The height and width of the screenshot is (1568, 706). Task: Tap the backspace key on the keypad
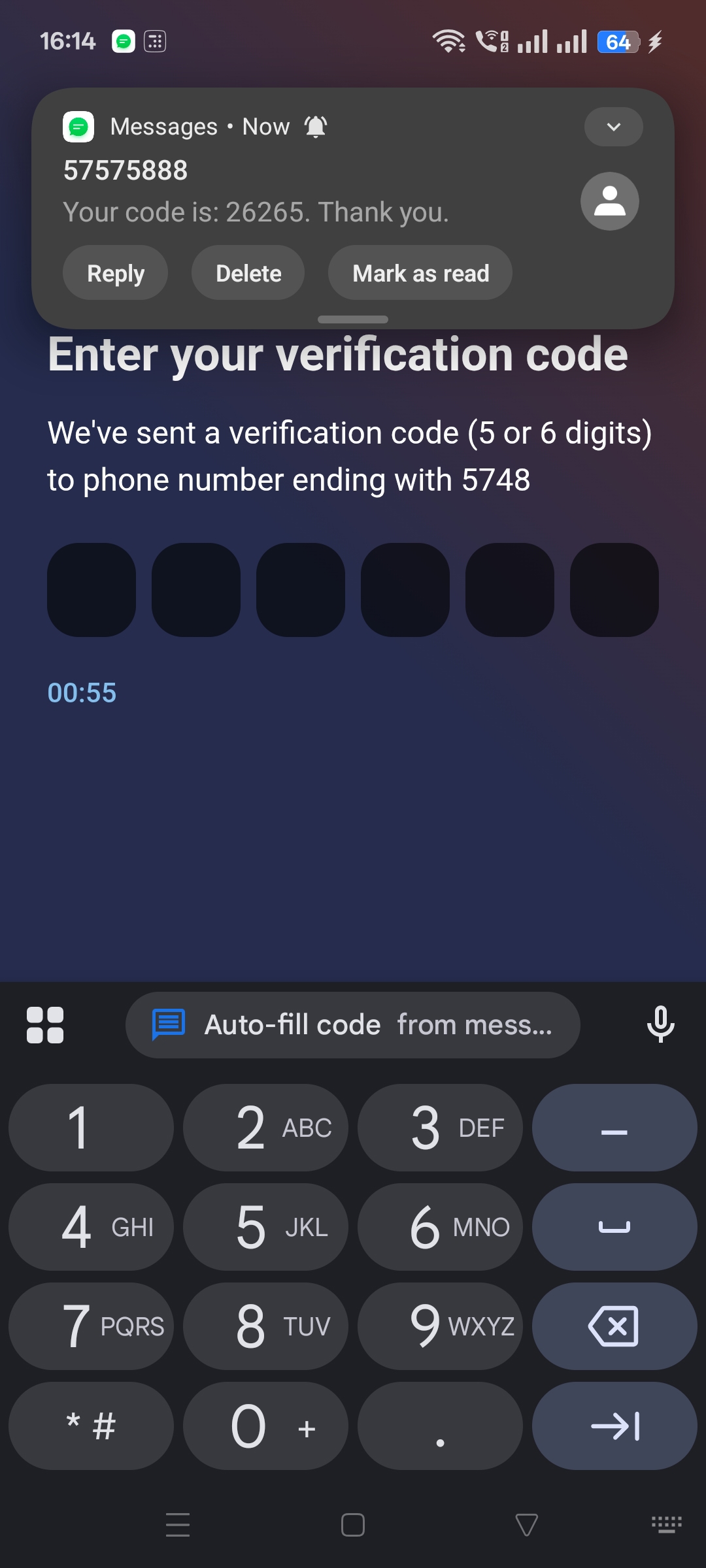(x=613, y=1326)
